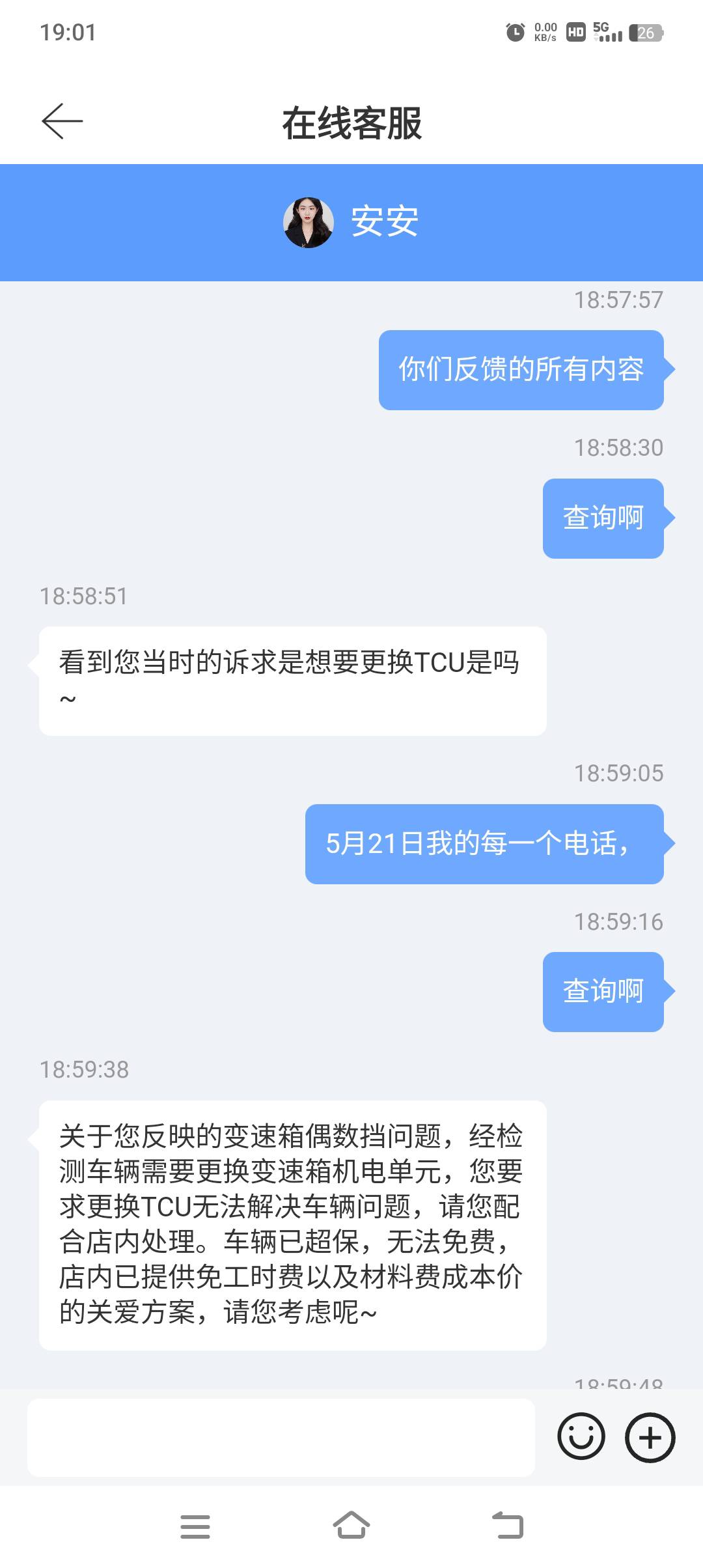The height and width of the screenshot is (1568, 703).
Task: Tap the message input field
Action: tap(281, 1437)
